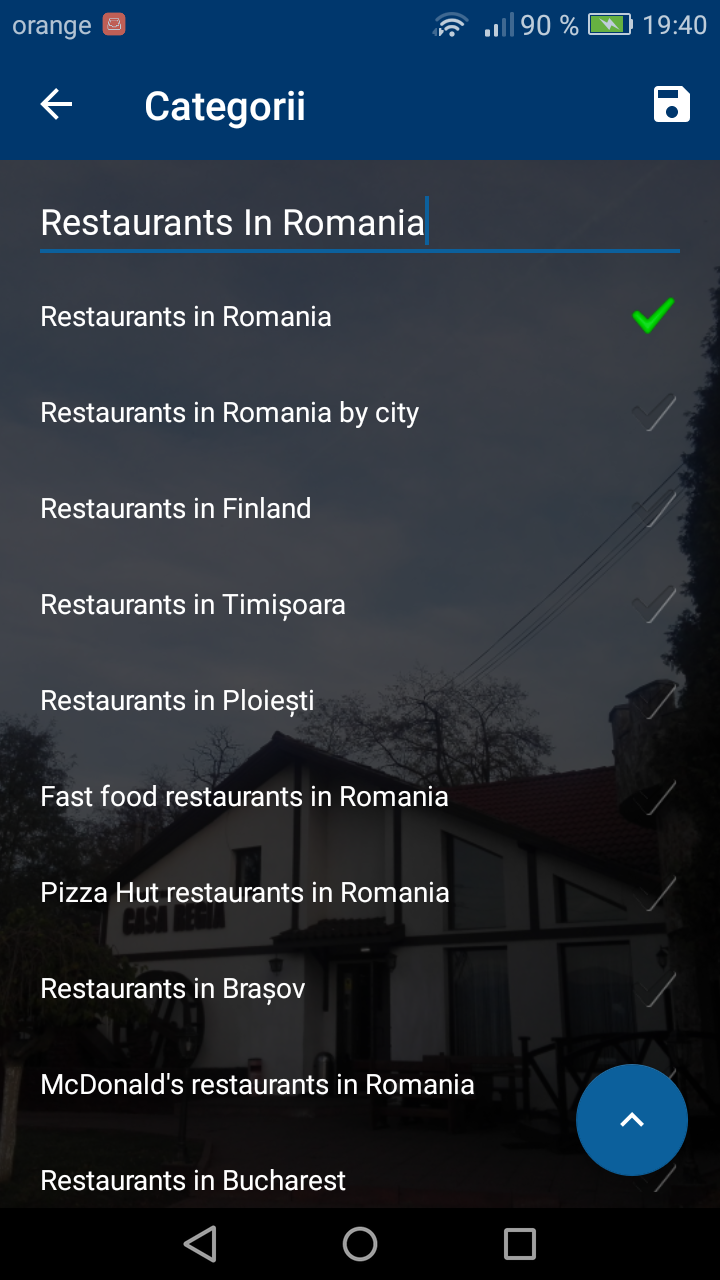The width and height of the screenshot is (720, 1280).
Task: Return to the Android home screen
Action: [x=360, y=1244]
